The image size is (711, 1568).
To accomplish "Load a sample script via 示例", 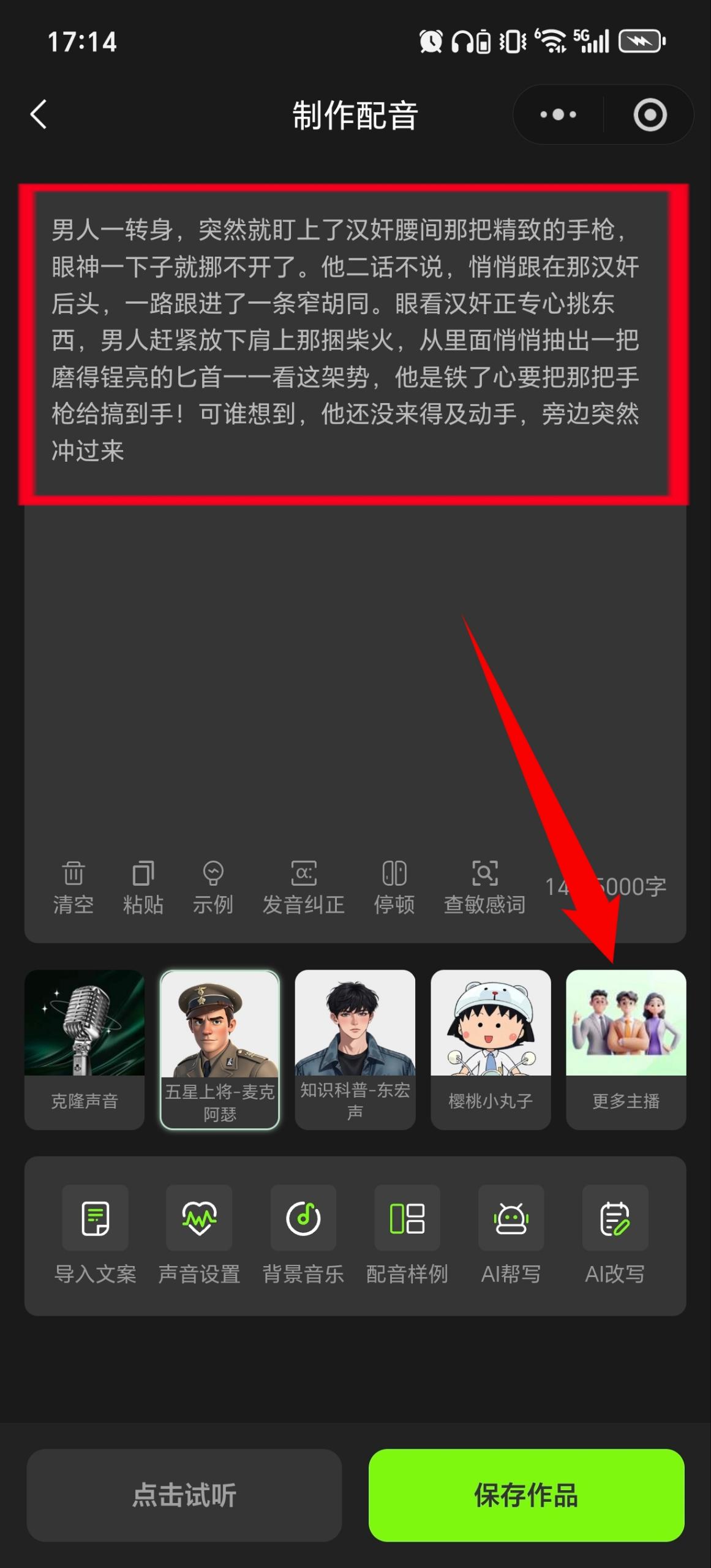I will 213,887.
